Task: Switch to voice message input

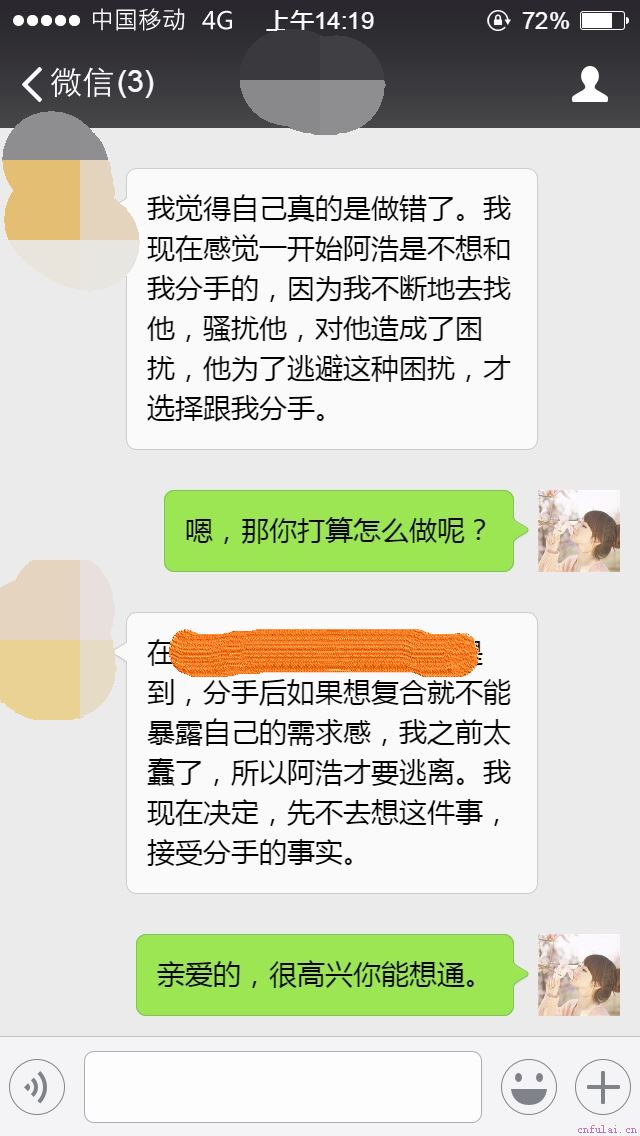Action: point(37,1087)
